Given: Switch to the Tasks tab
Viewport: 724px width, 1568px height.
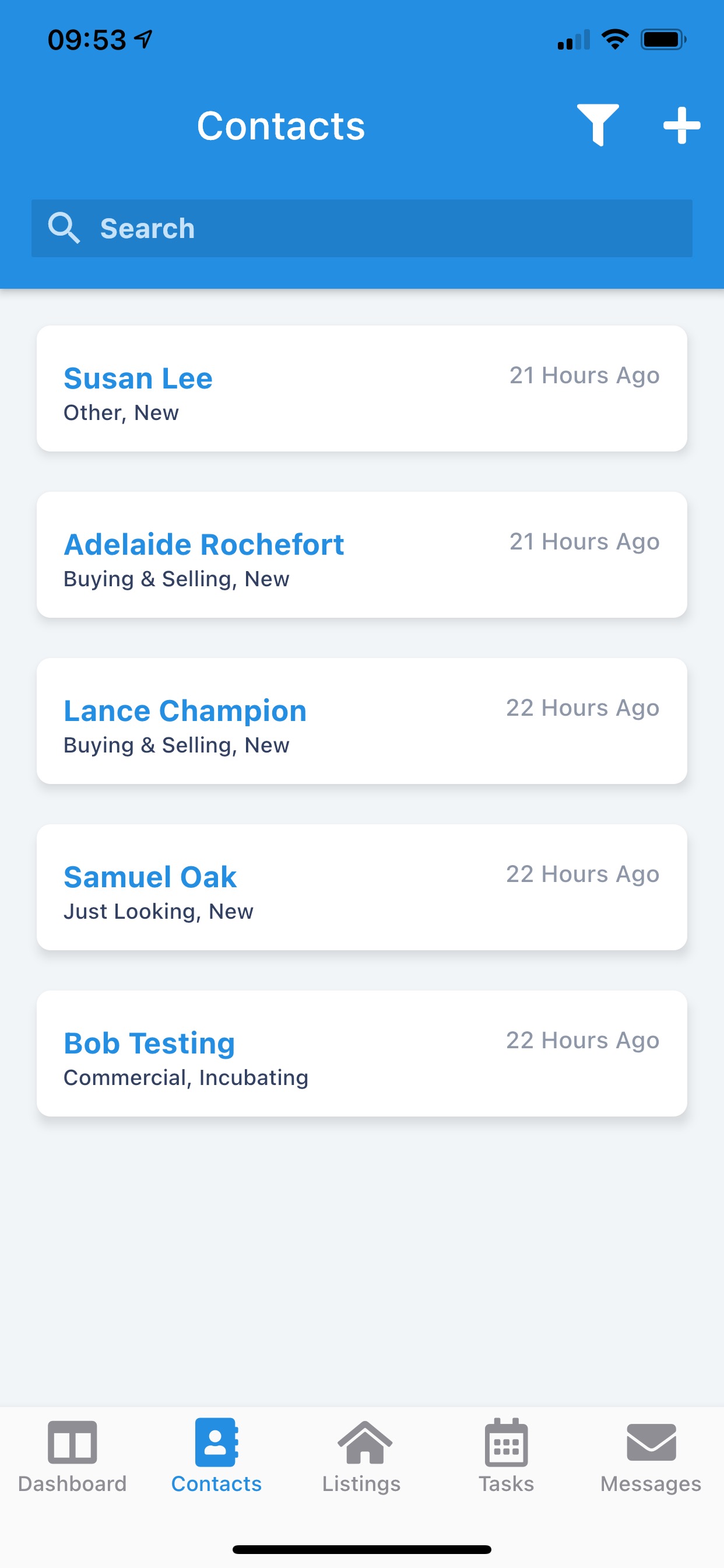Looking at the screenshot, I should 506,1456.
